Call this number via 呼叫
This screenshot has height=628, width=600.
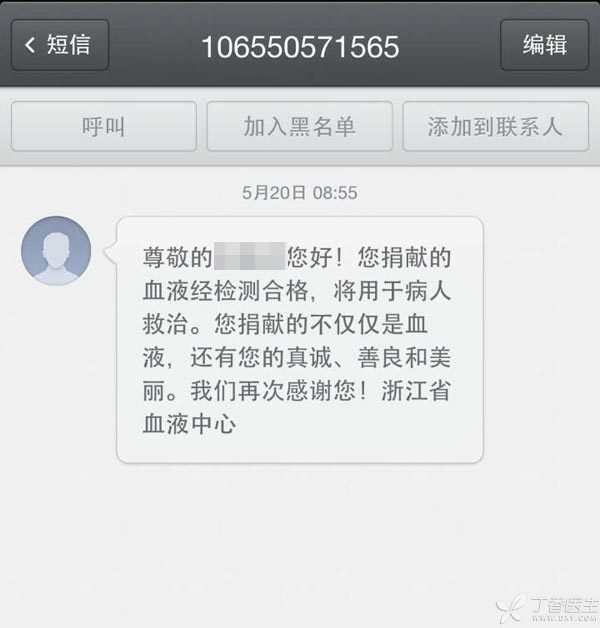click(x=103, y=127)
